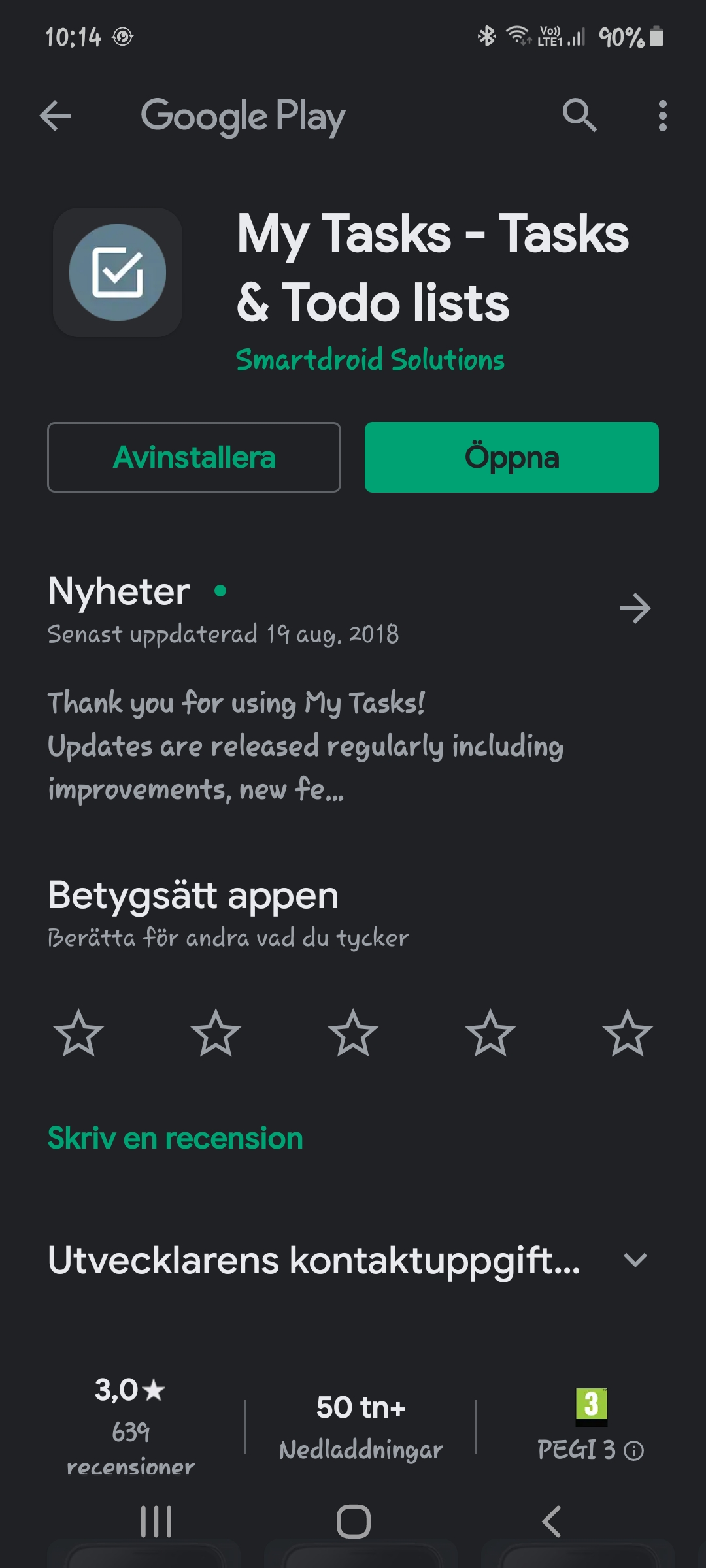The height and width of the screenshot is (1568, 706).
Task: Rate the app five stars
Action: [x=627, y=1034]
